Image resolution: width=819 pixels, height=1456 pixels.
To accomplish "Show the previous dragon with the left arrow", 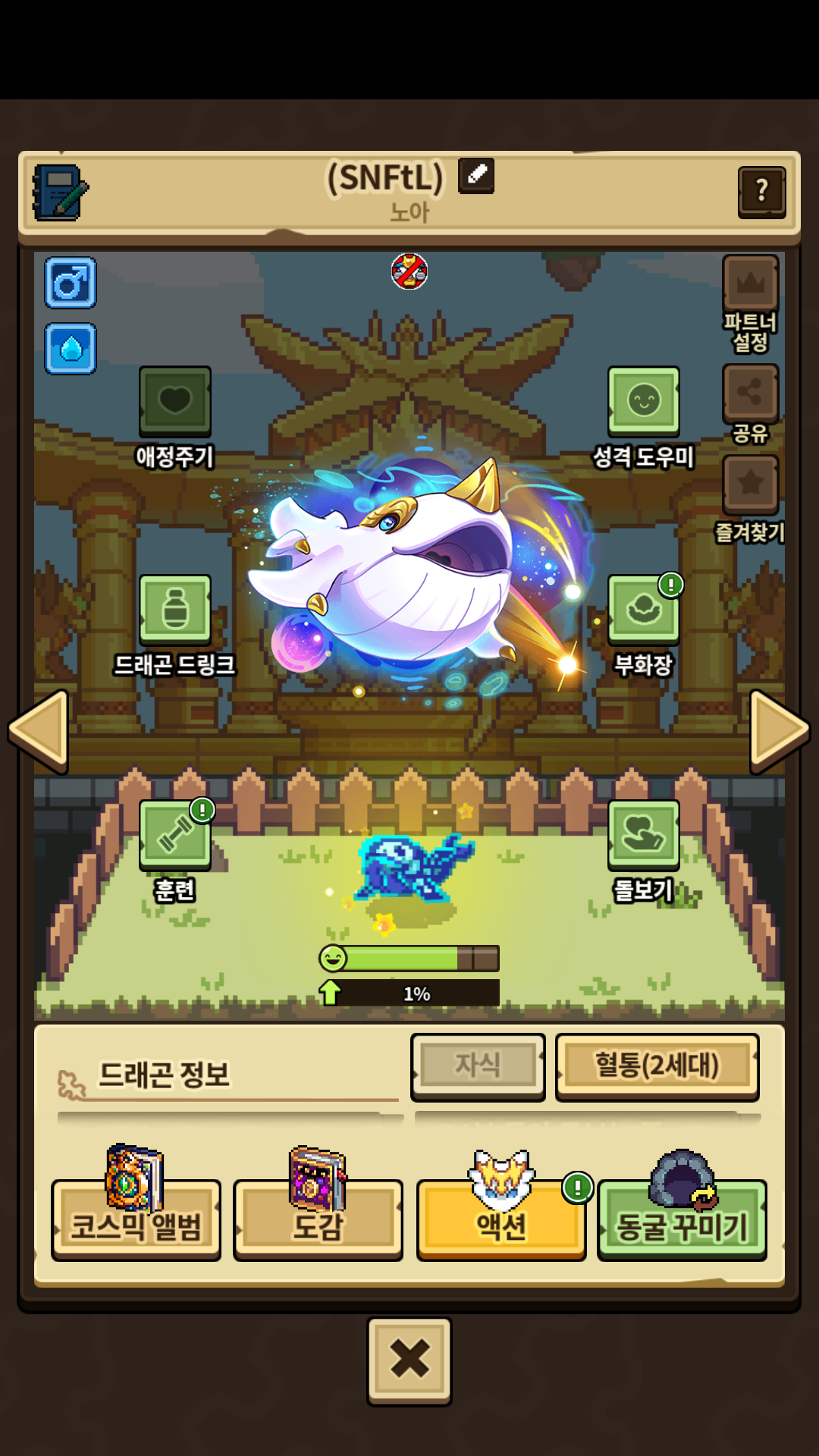I will tap(39, 731).
